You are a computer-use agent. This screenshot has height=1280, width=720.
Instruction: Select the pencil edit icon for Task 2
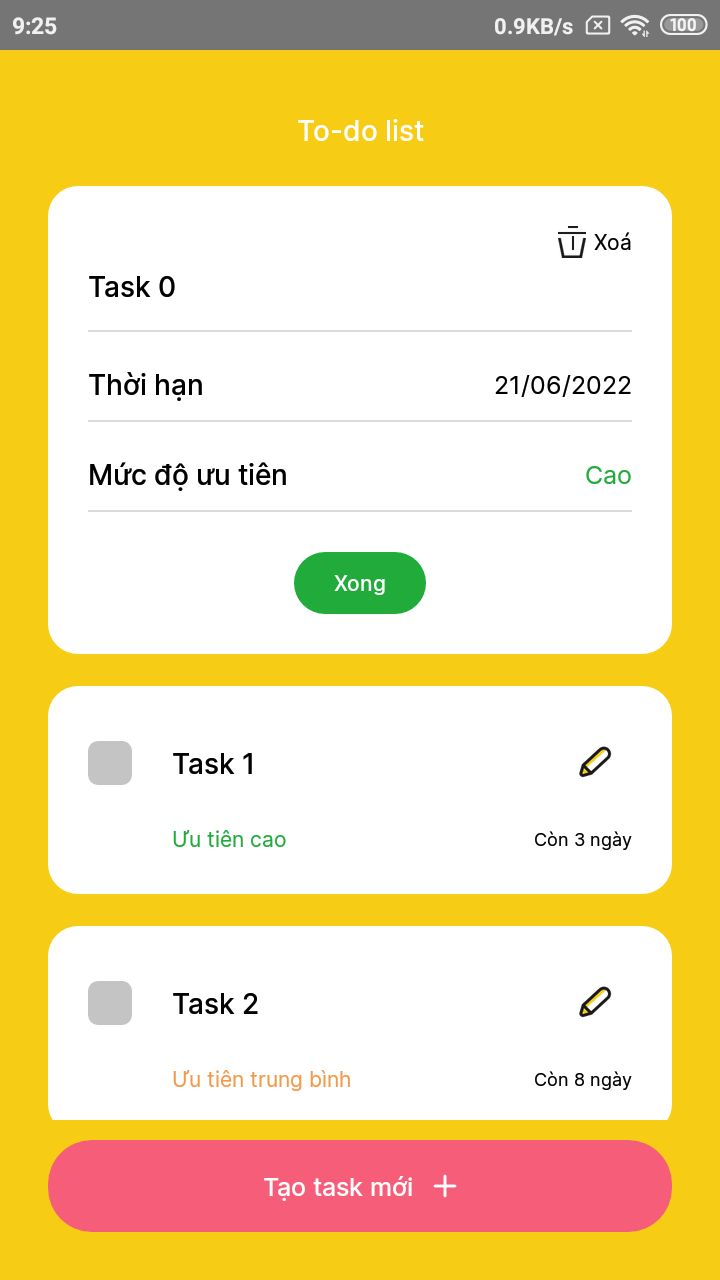coord(596,1002)
